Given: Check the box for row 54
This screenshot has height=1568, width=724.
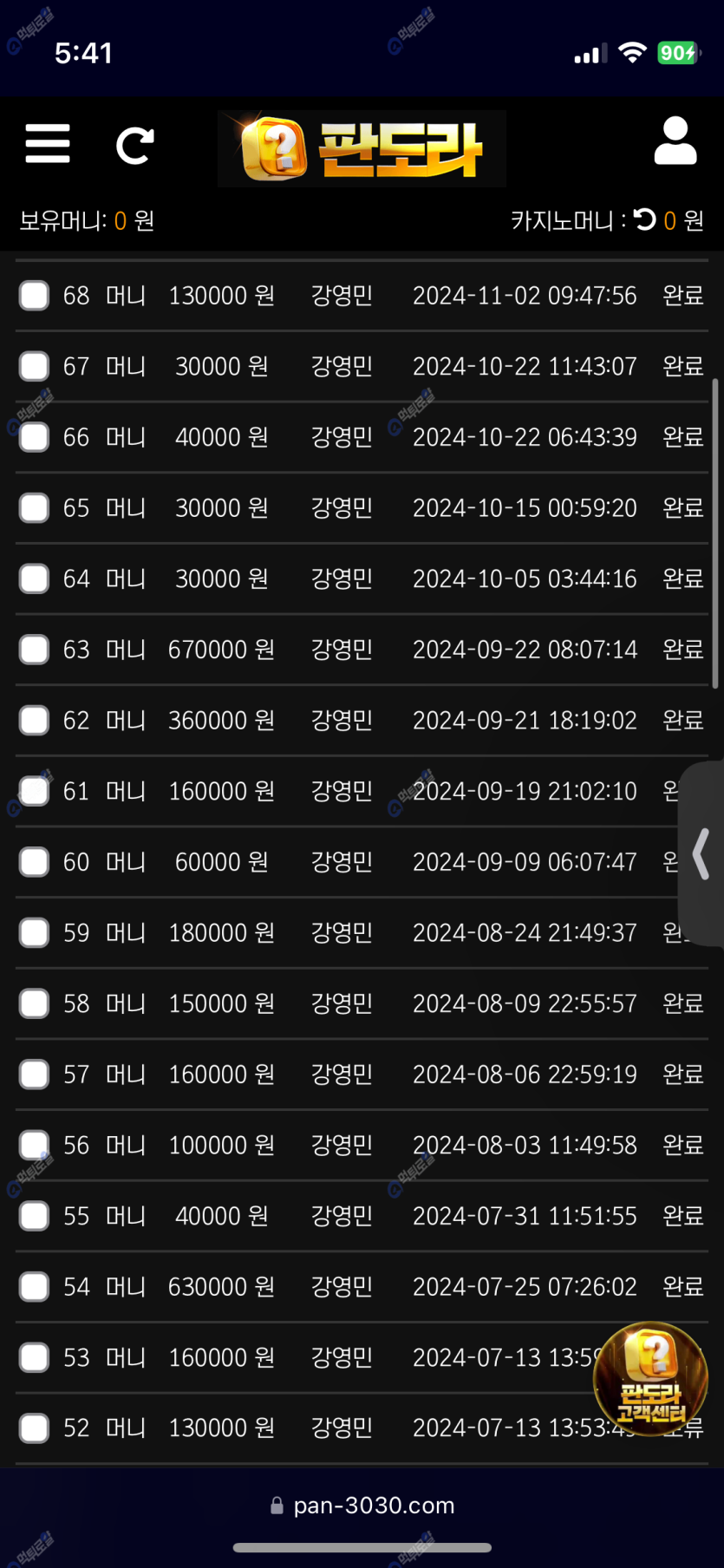Looking at the screenshot, I should click(35, 1286).
